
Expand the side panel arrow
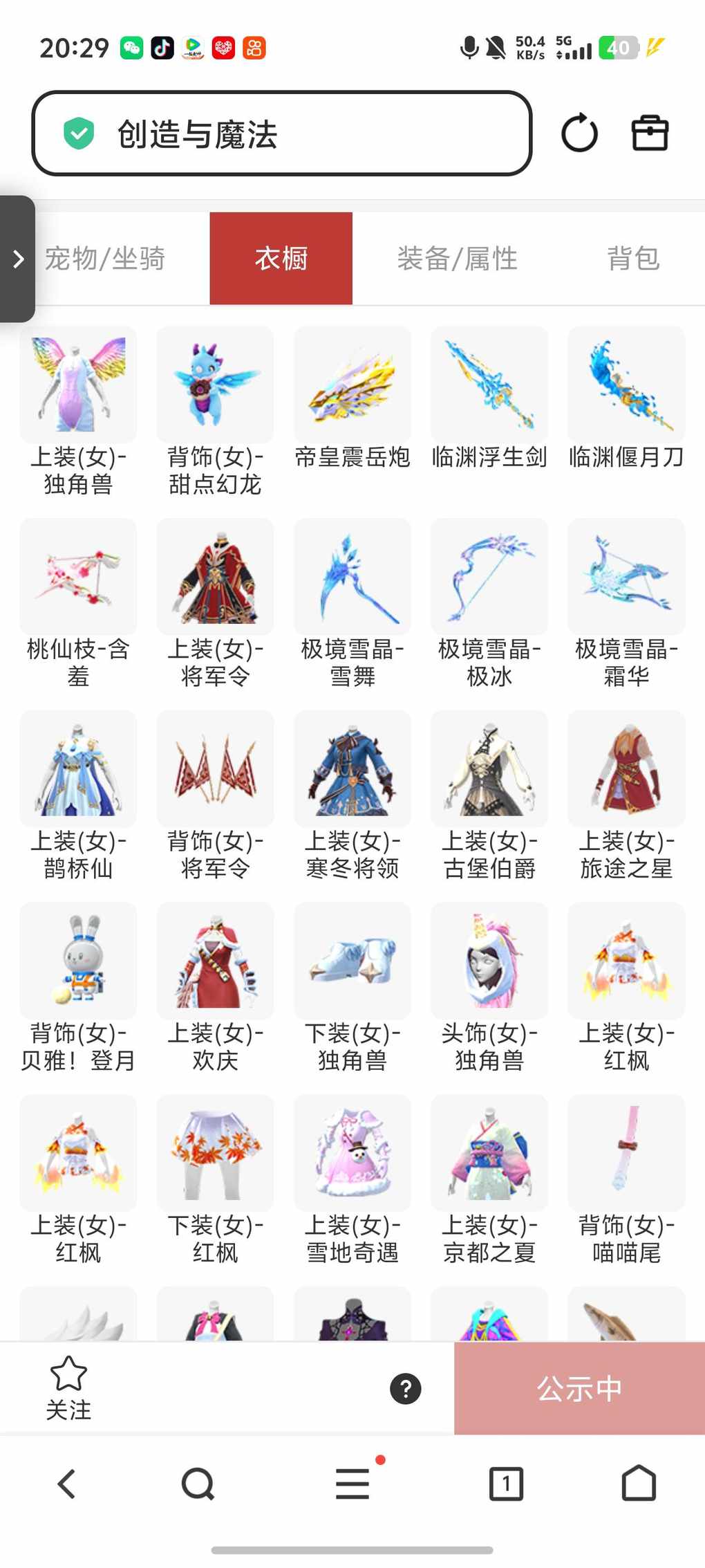pos(18,259)
